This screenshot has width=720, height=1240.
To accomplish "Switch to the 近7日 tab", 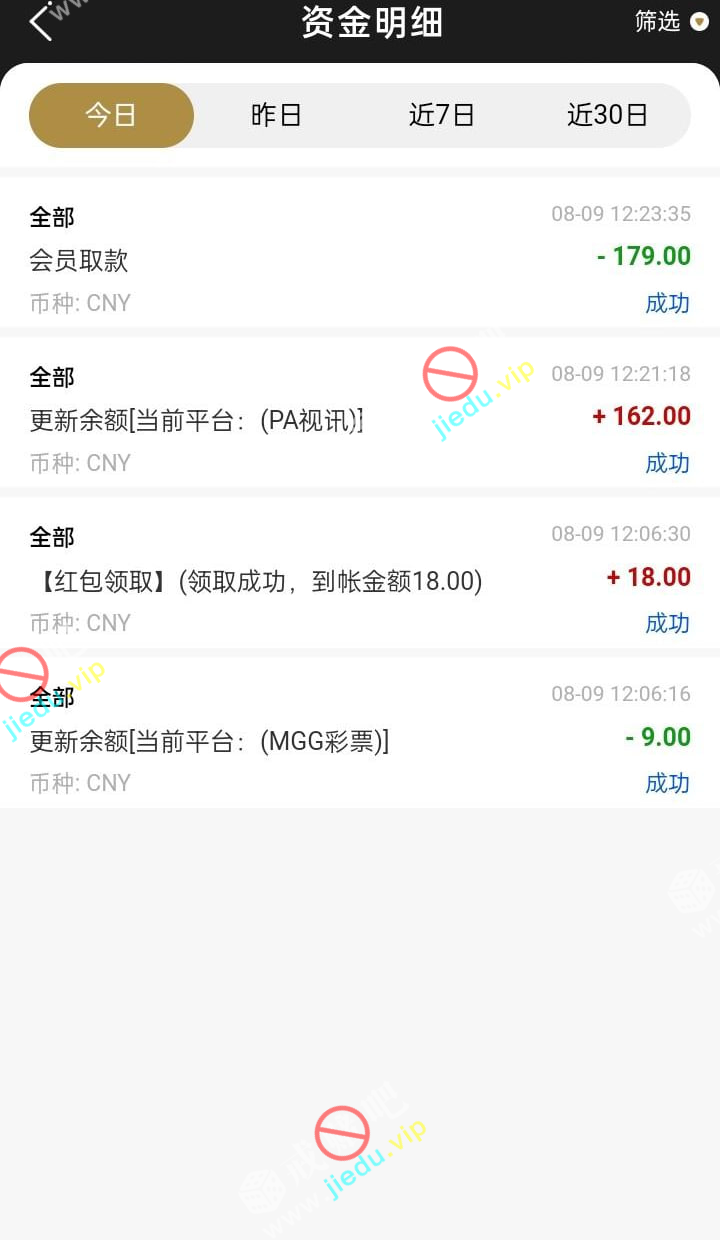I will pos(441,115).
